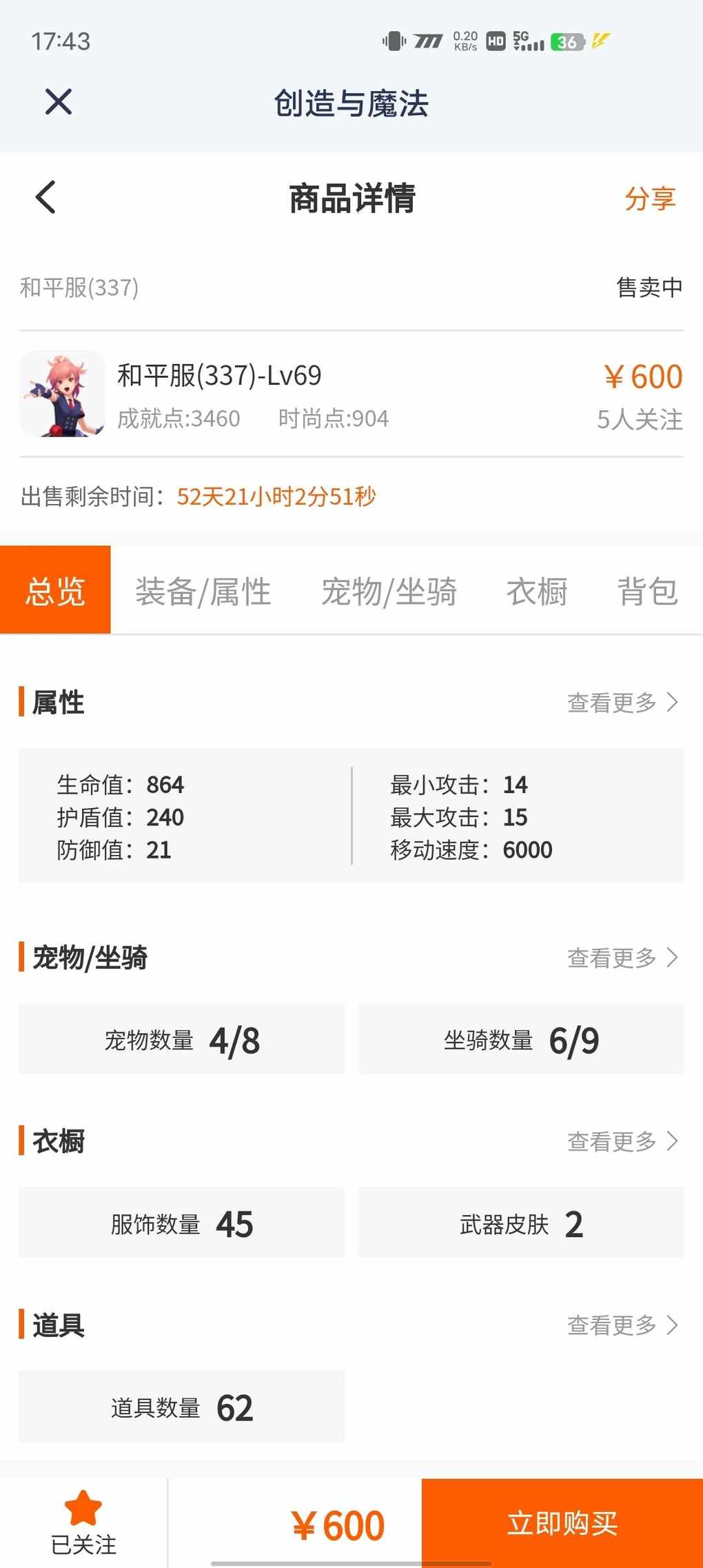The width and height of the screenshot is (703, 1568).
Task: View more under 衣橱 section
Action: coord(623,1142)
